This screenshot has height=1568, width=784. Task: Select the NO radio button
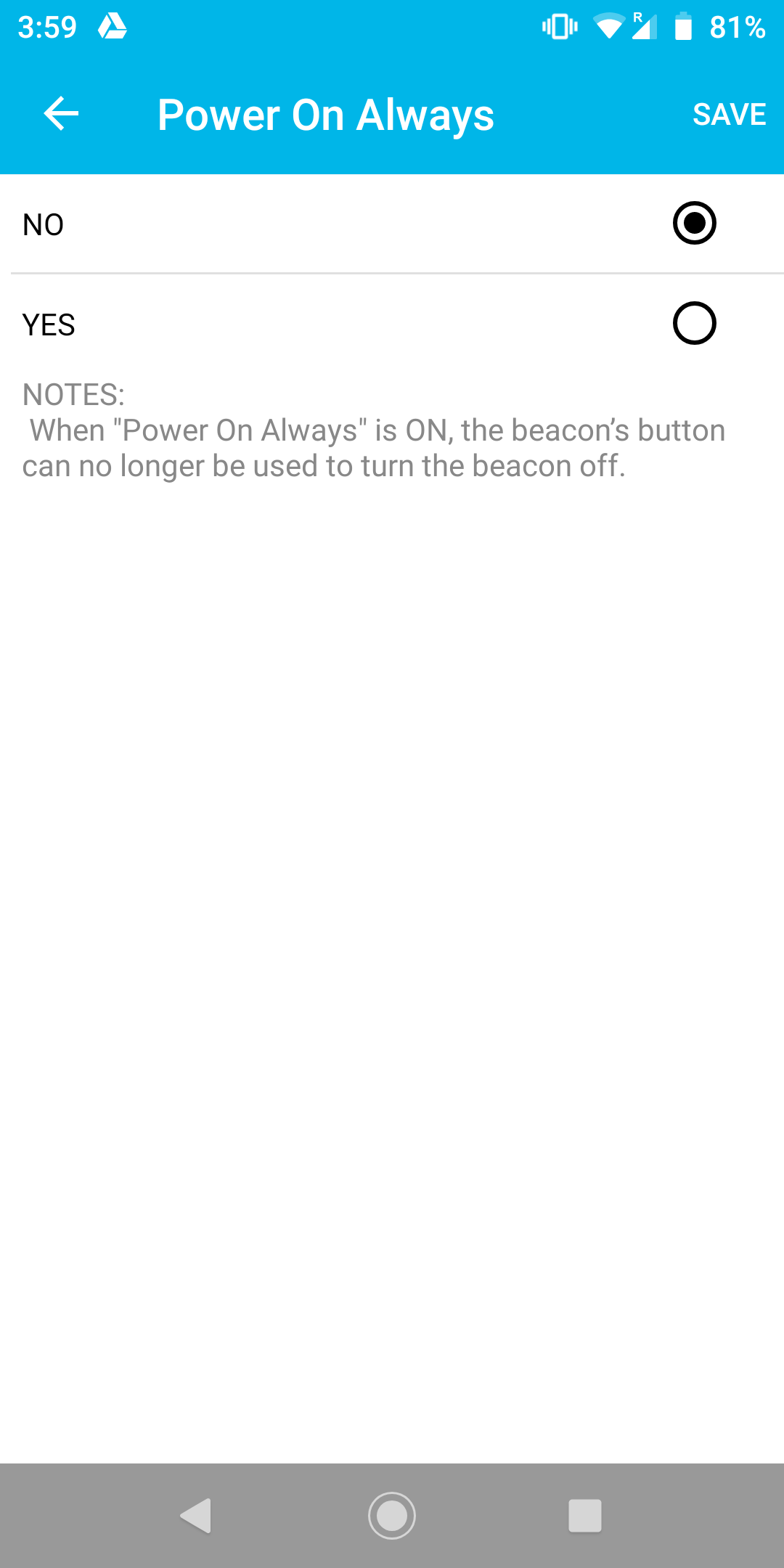[x=694, y=224]
